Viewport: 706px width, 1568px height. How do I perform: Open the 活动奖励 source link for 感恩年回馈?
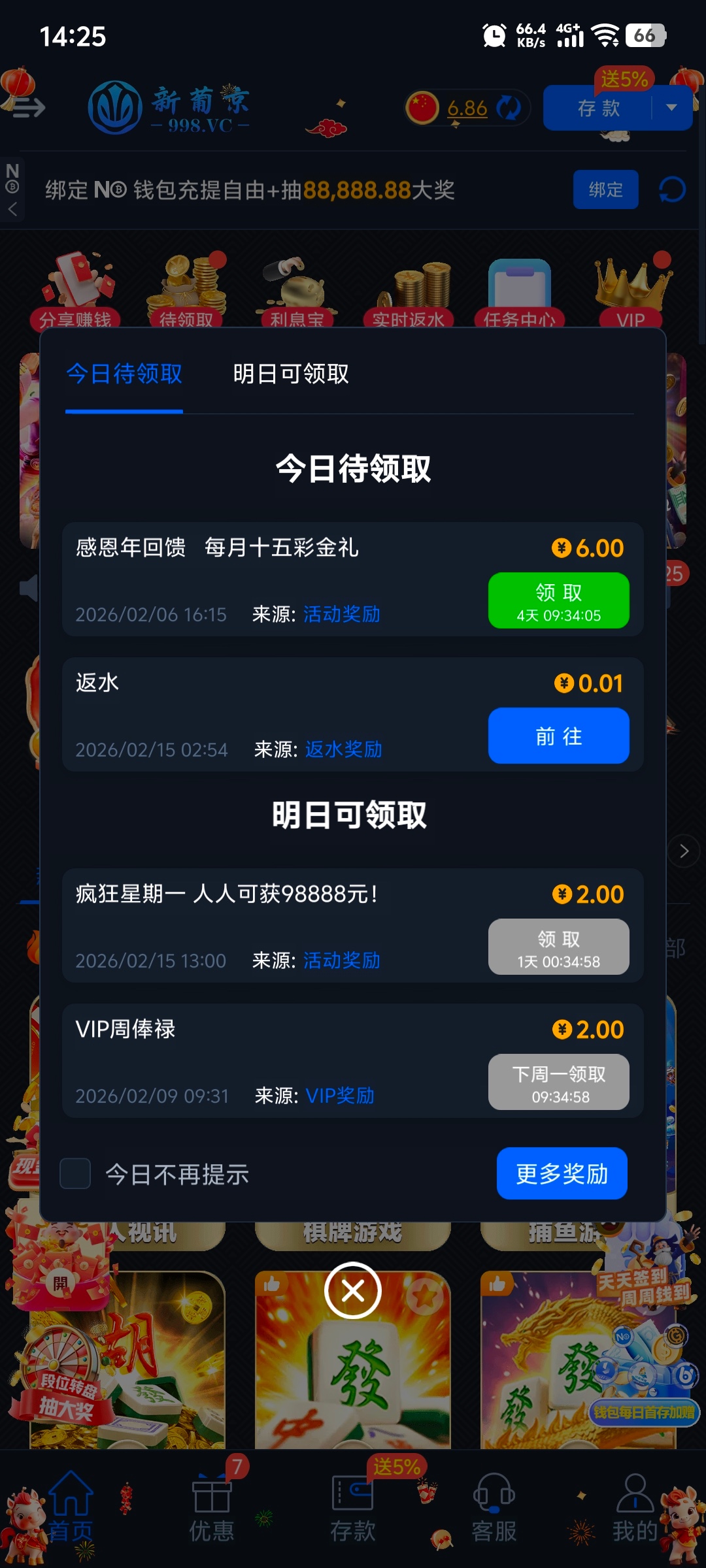(341, 615)
